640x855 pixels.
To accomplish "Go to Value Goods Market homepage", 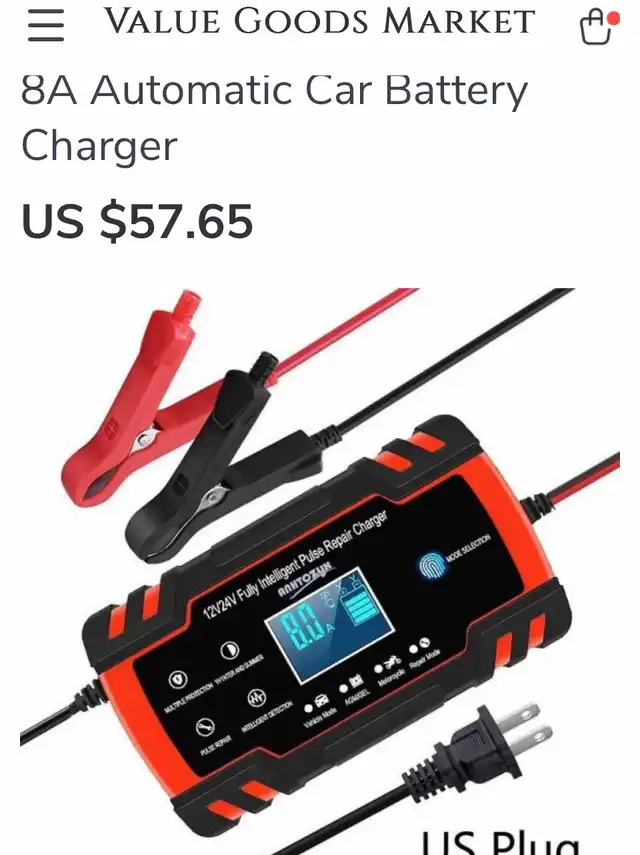I will (319, 22).
